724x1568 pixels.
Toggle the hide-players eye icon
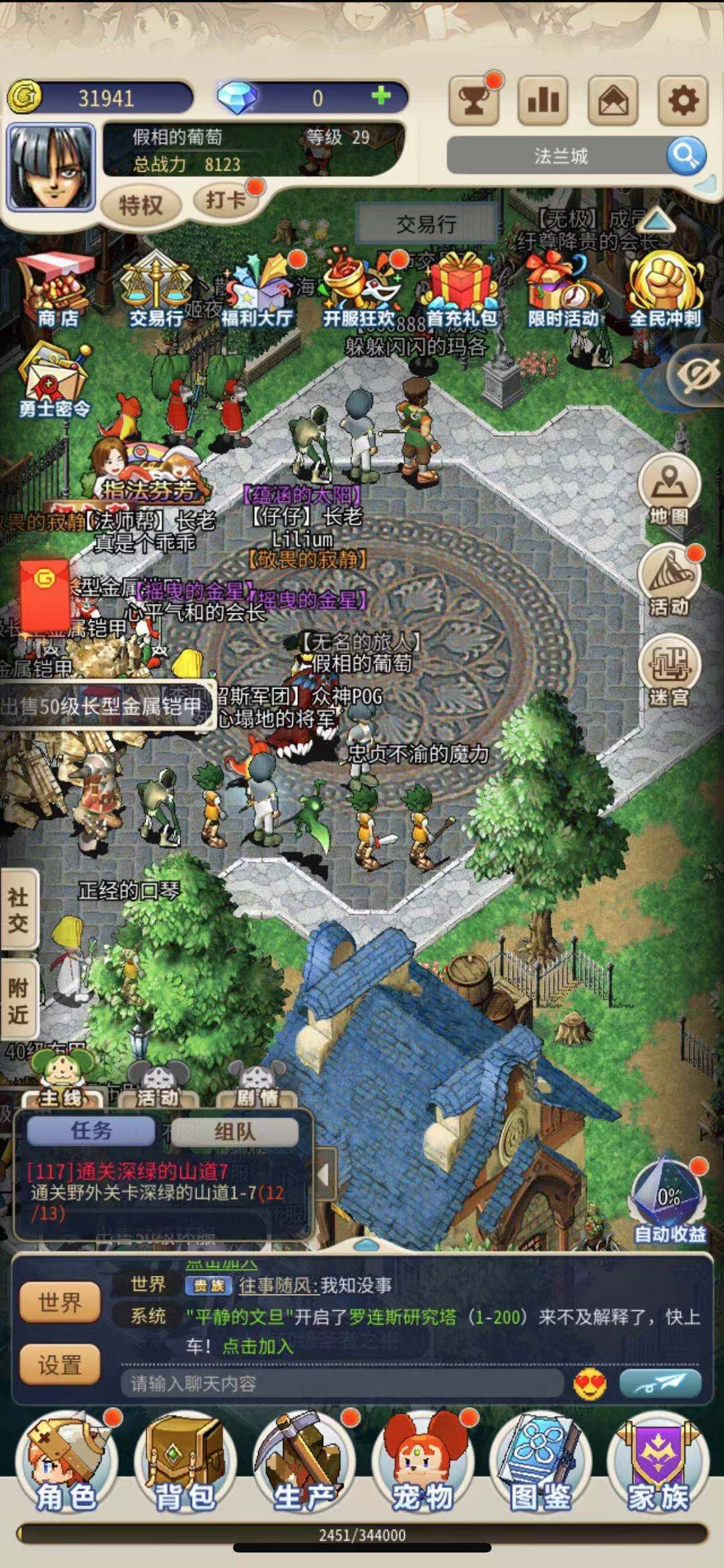[x=696, y=375]
